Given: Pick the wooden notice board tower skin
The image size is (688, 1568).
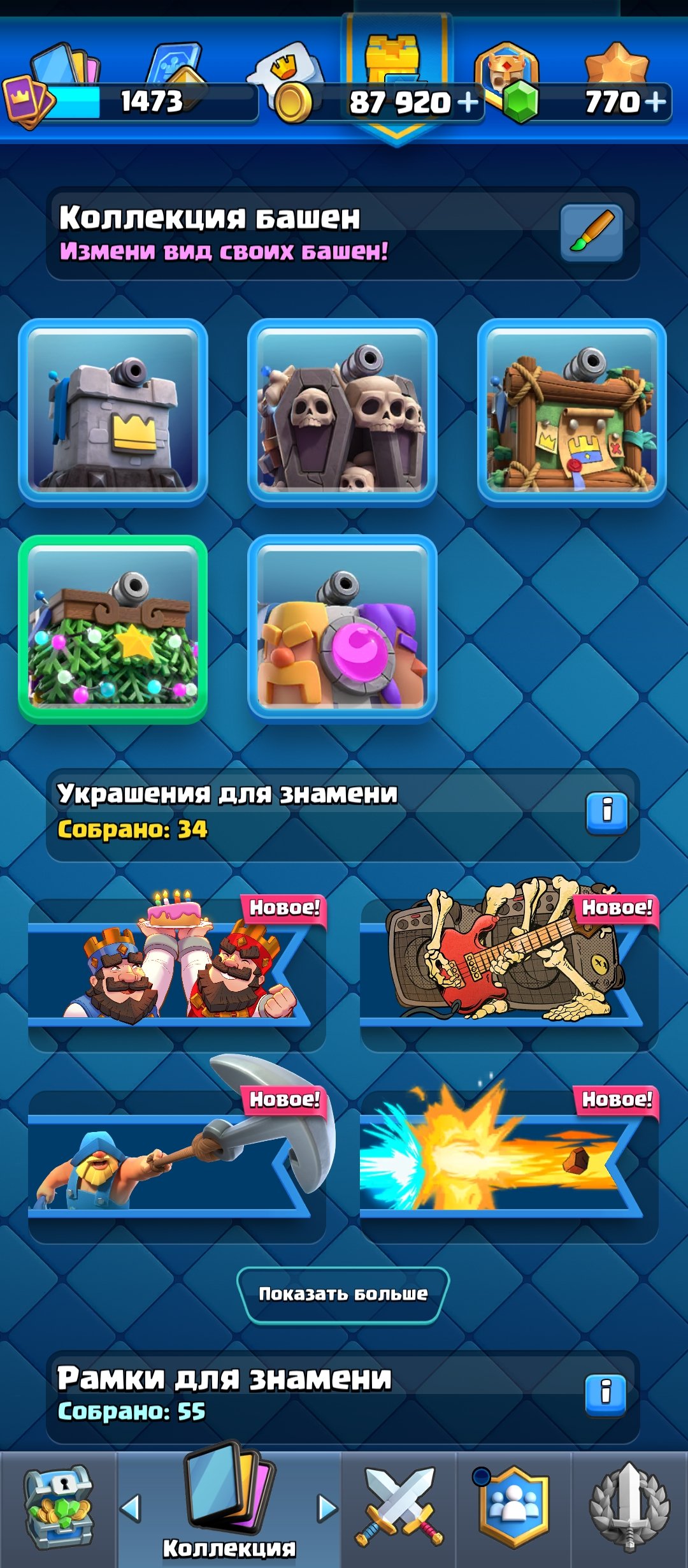Looking at the screenshot, I should [572, 411].
